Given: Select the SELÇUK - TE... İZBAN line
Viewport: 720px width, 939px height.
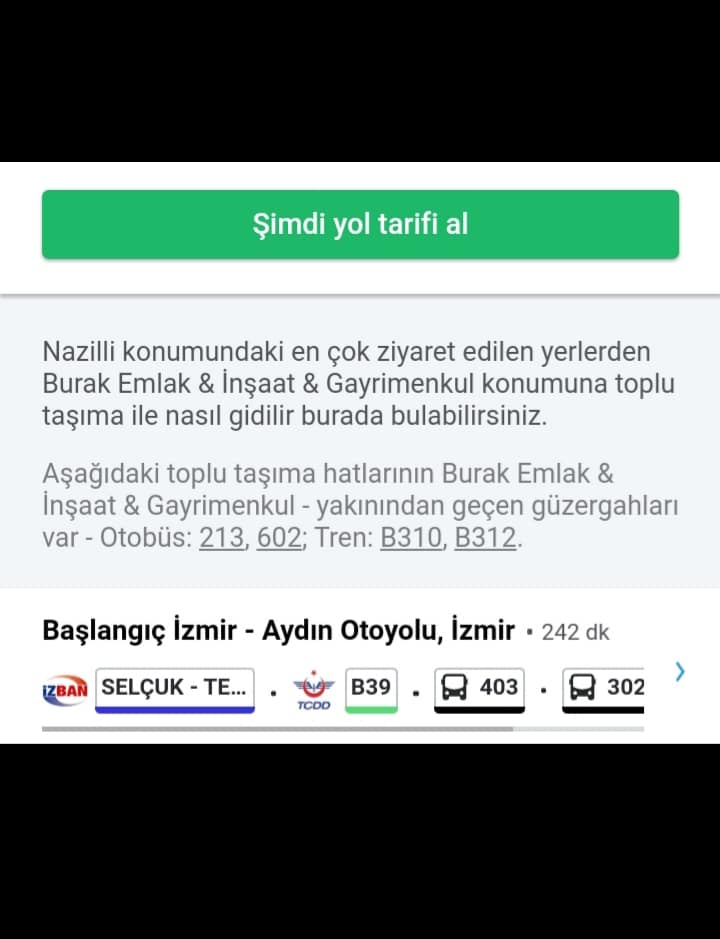Looking at the screenshot, I should [175, 690].
